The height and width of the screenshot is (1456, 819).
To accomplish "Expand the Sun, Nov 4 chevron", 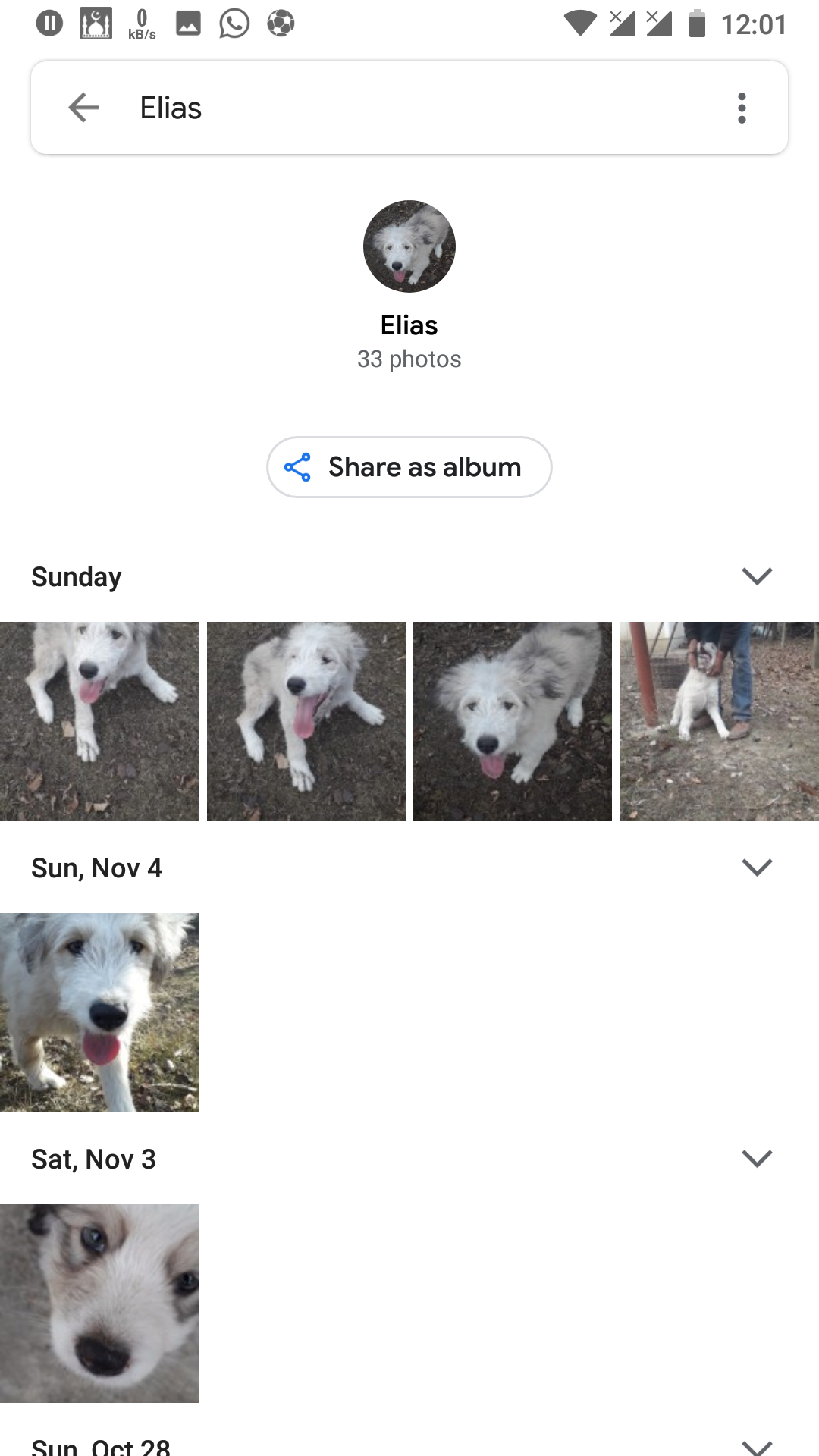I will [x=757, y=868].
